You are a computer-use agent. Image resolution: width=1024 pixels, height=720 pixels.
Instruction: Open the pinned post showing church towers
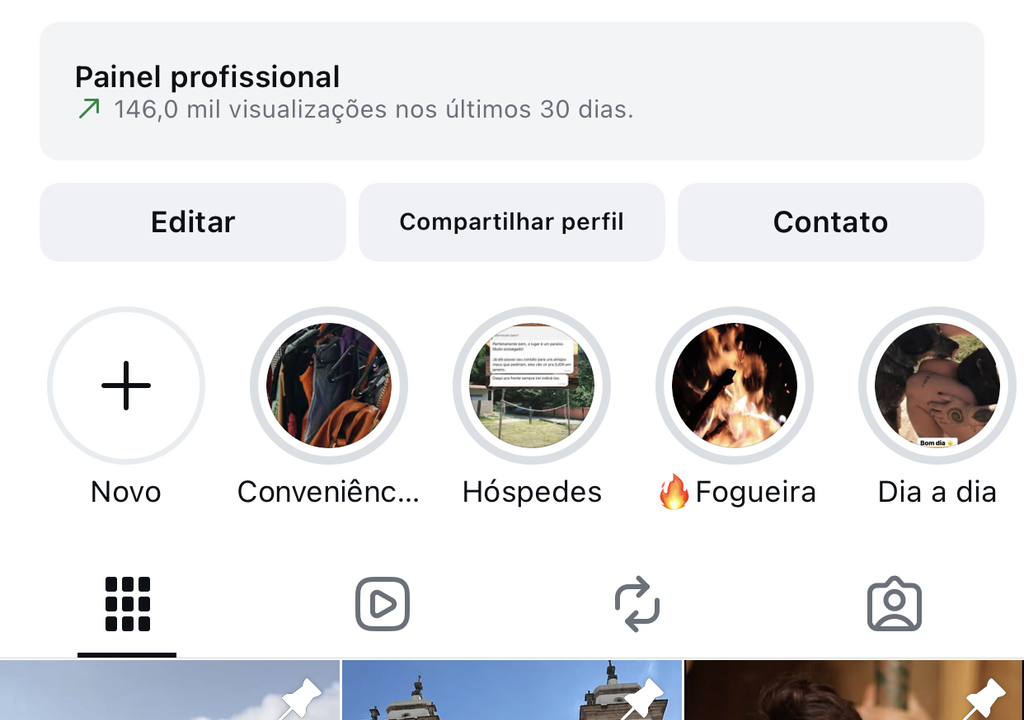click(x=511, y=692)
